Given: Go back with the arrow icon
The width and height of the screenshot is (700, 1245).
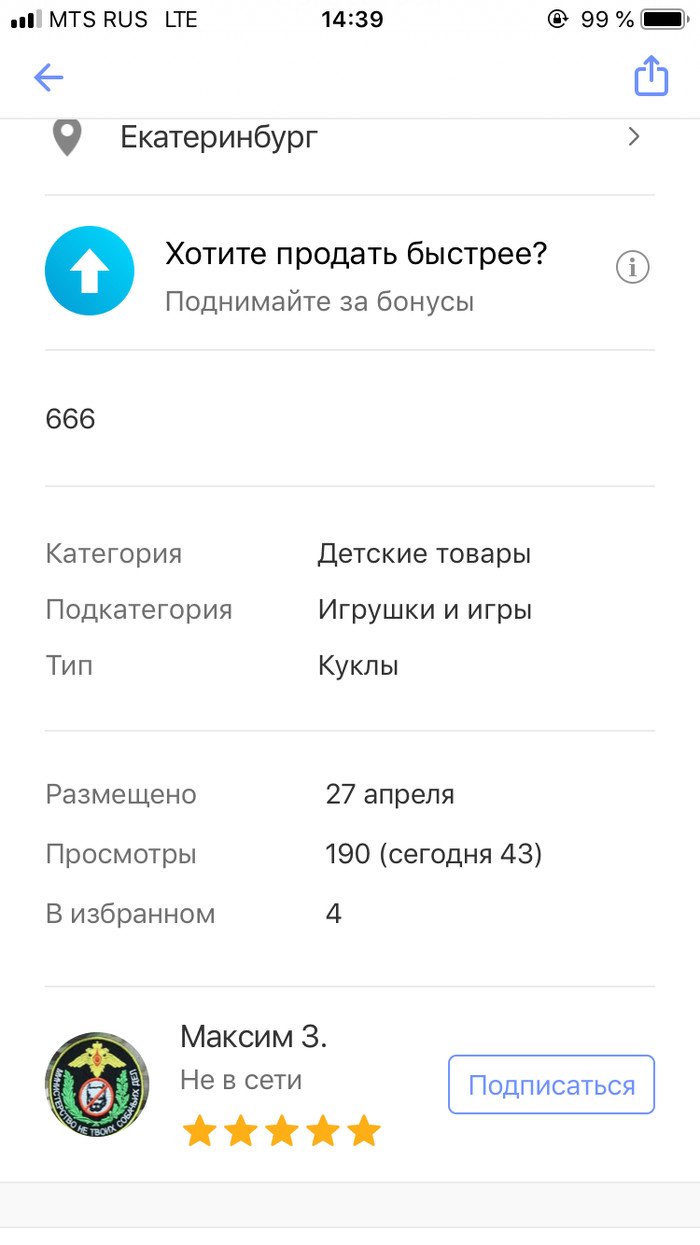Looking at the screenshot, I should tap(48, 77).
